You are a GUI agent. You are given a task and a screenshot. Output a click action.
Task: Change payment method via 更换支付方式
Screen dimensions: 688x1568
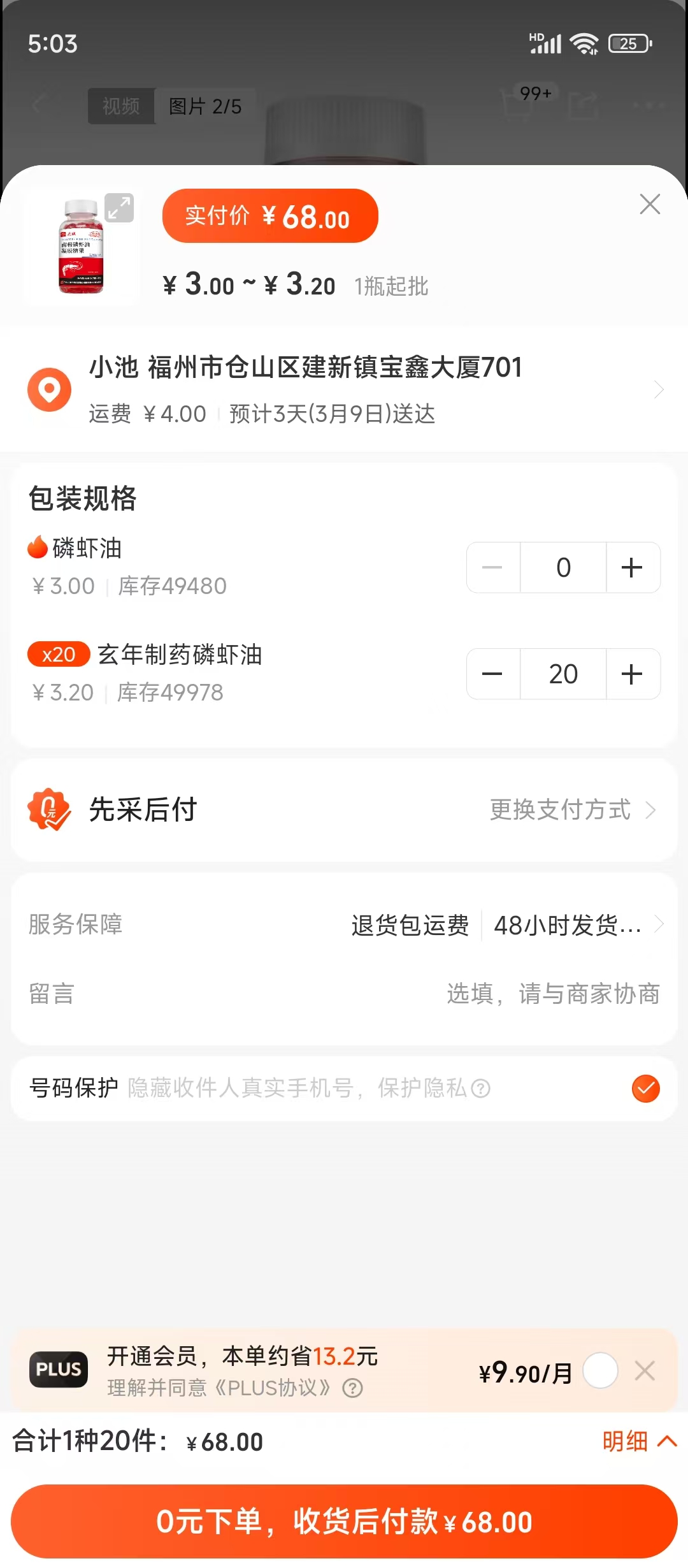571,810
